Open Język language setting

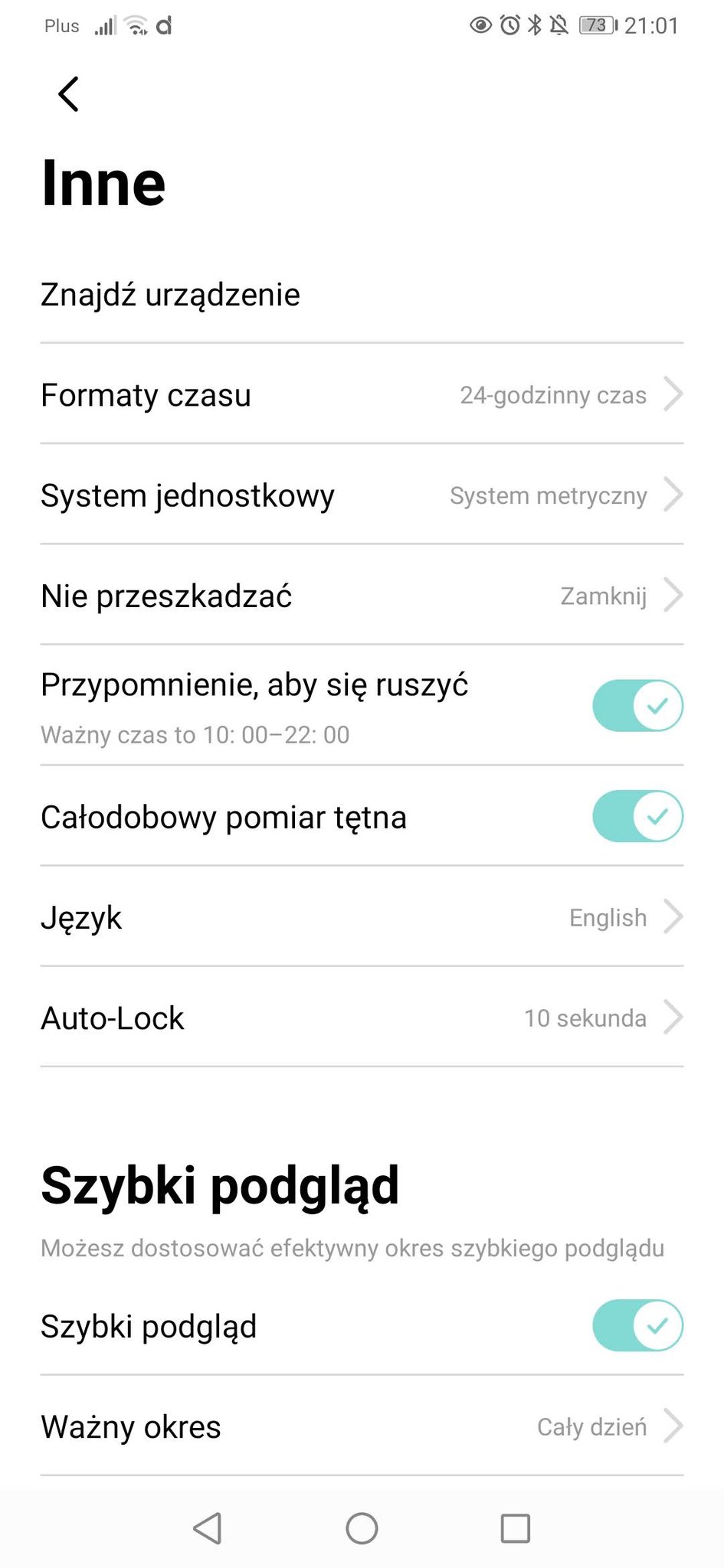[362, 916]
